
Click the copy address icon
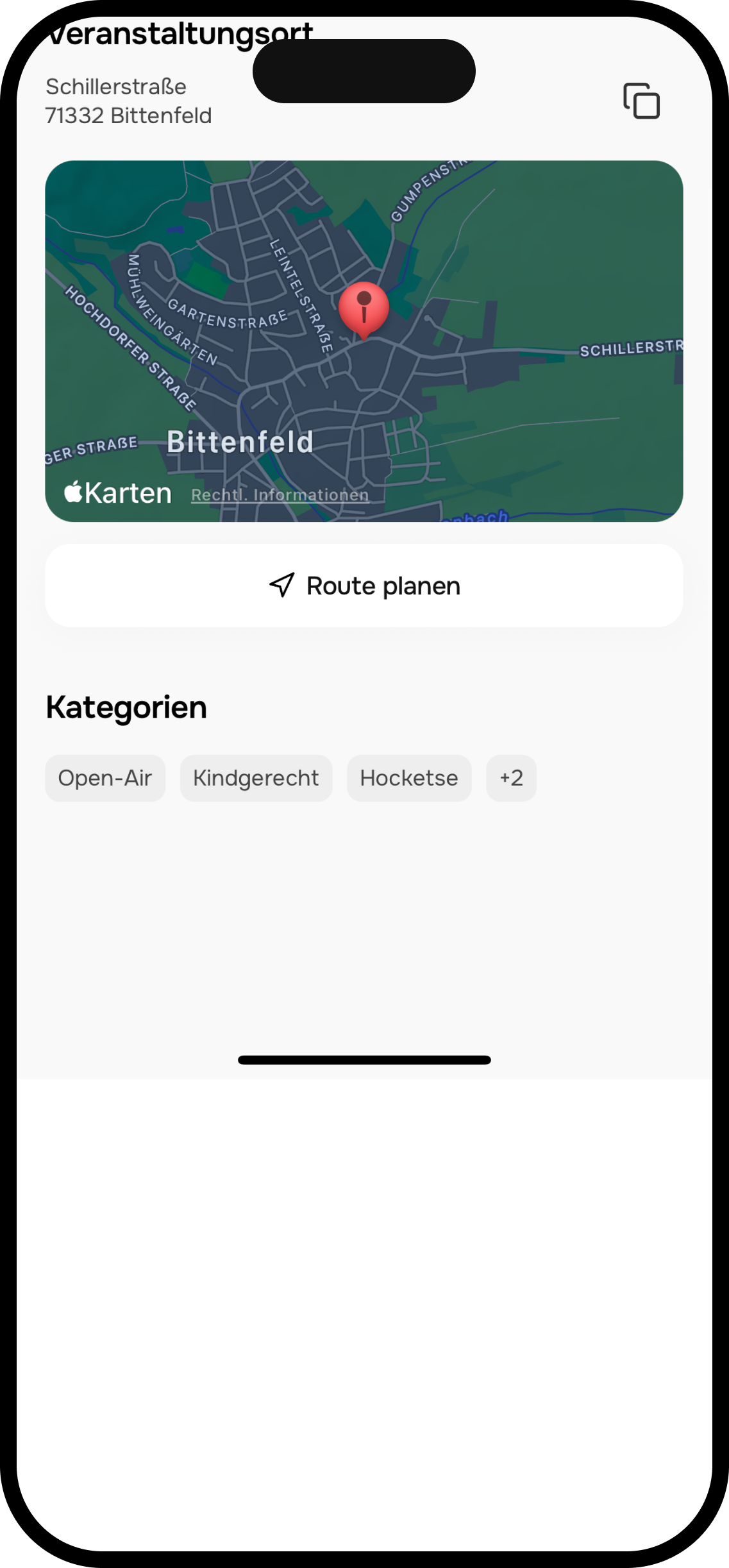pos(642,101)
